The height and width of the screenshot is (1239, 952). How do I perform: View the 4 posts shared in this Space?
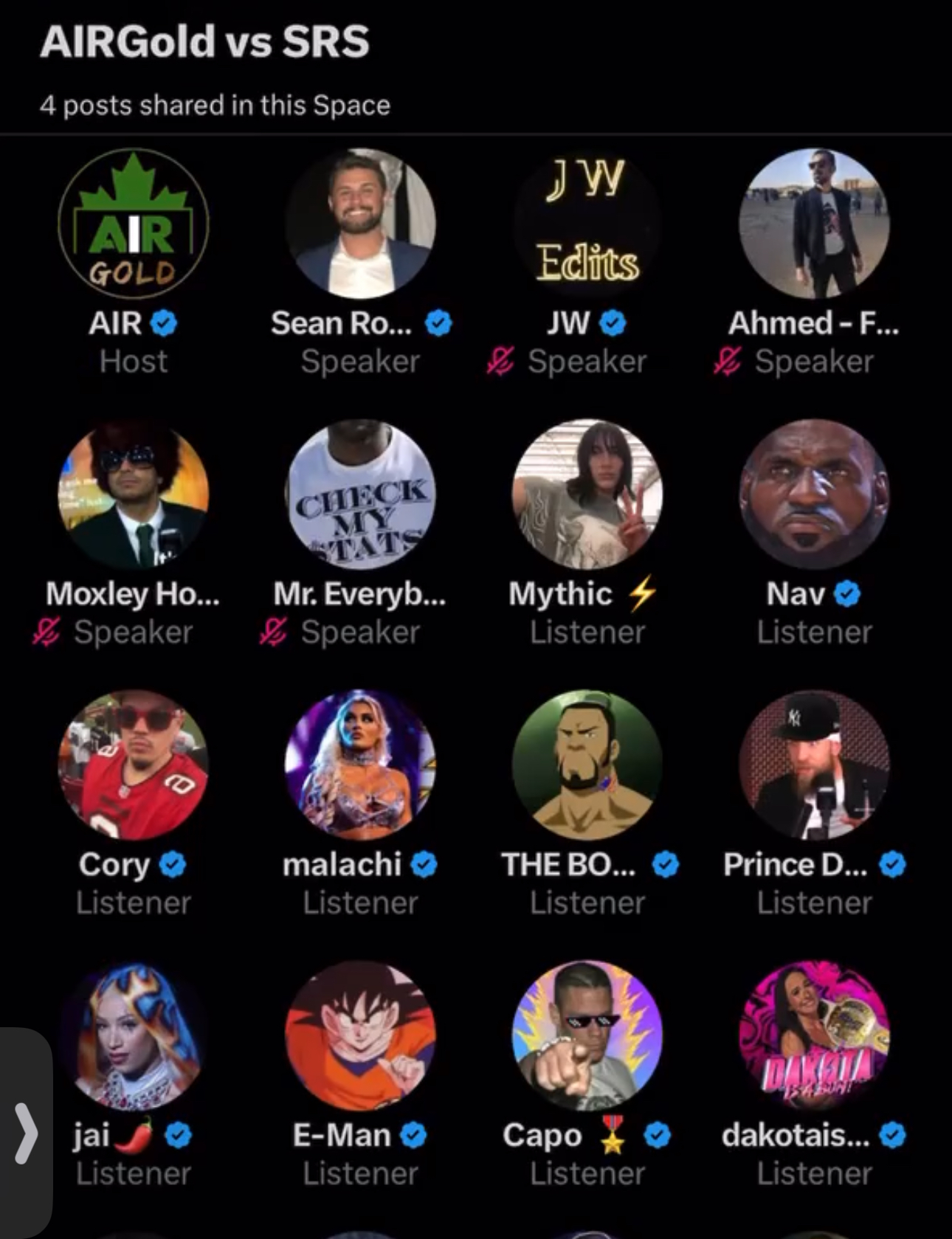[215, 106]
